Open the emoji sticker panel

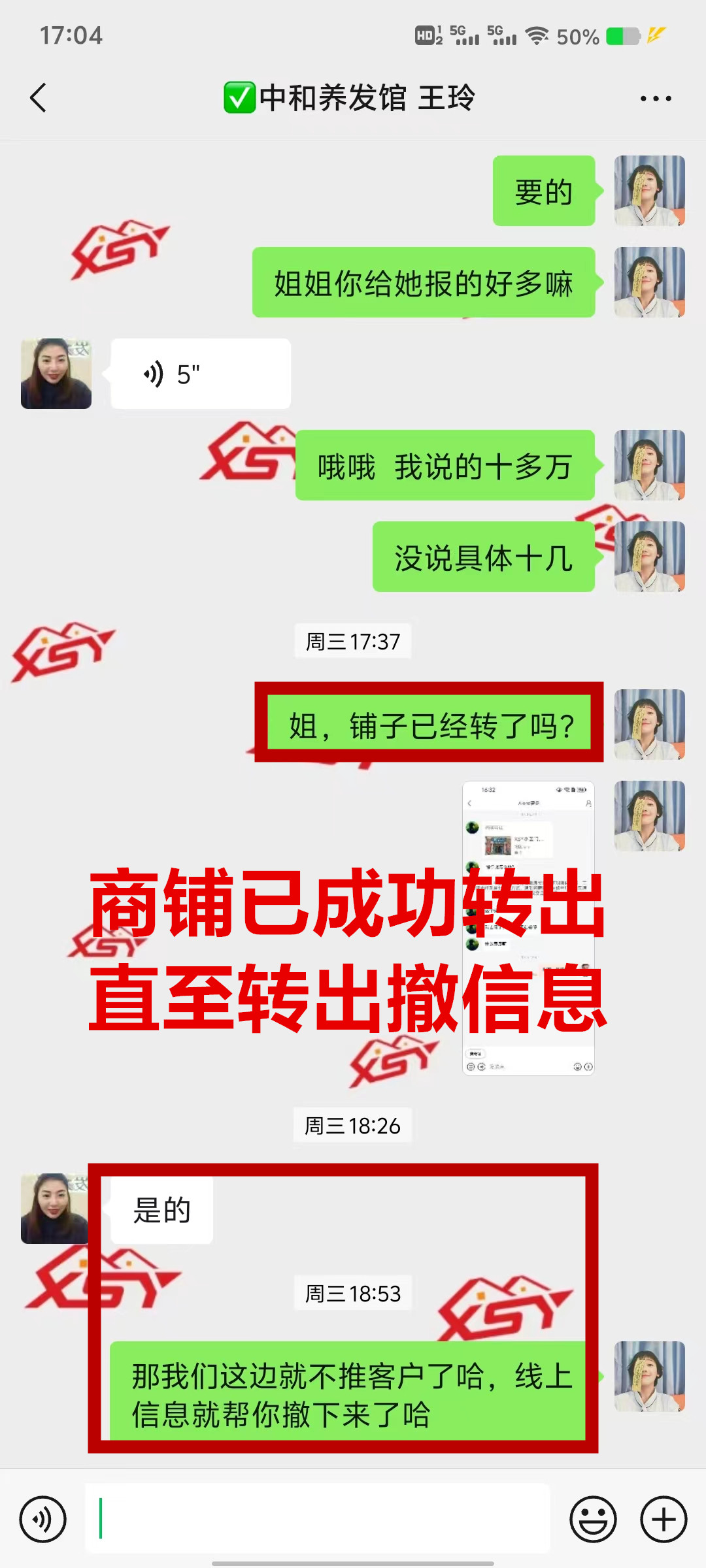593,1519
